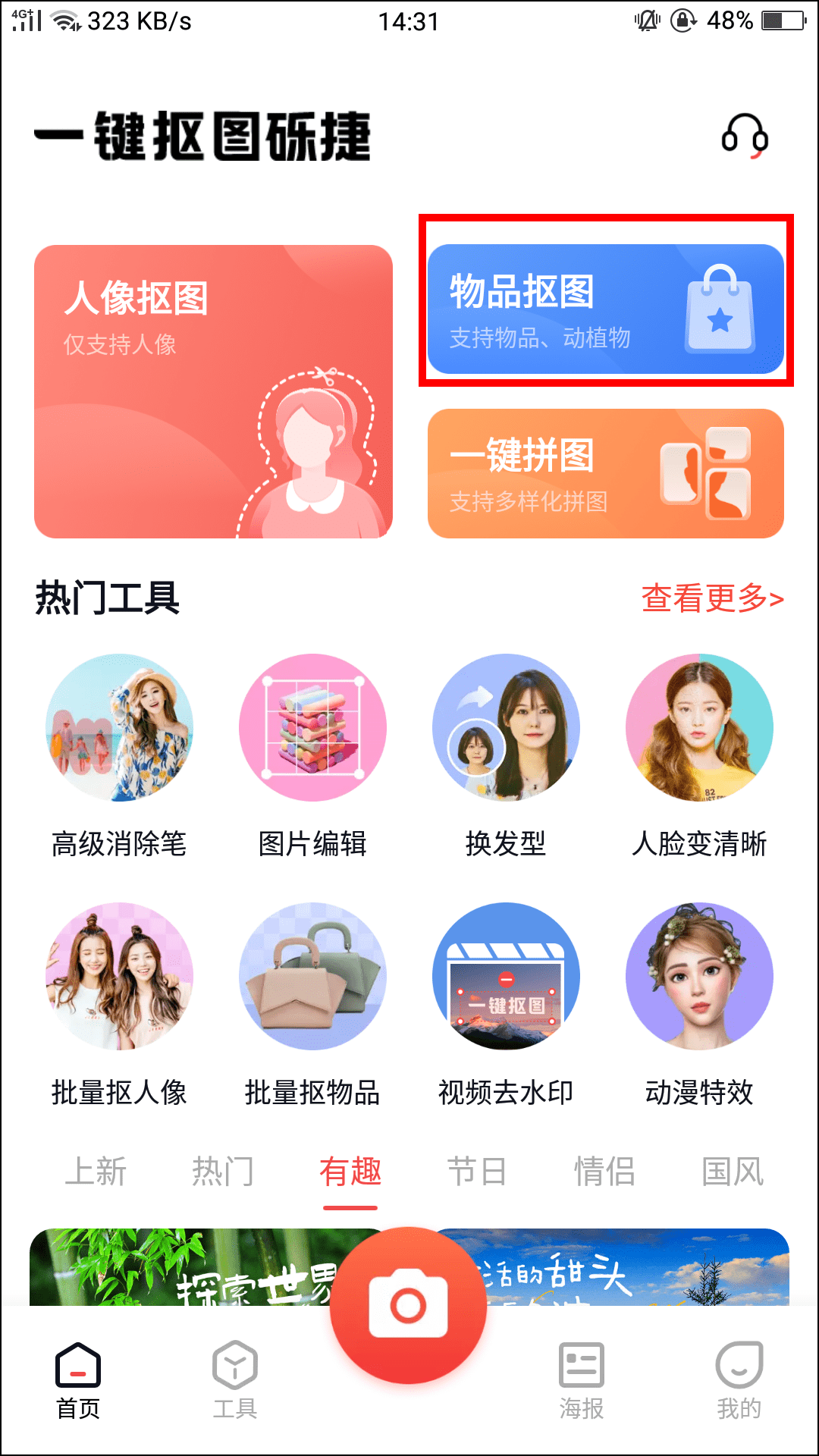The width and height of the screenshot is (819, 1456).
Task: Go to 海报 bottom tab
Action: tap(582, 1380)
